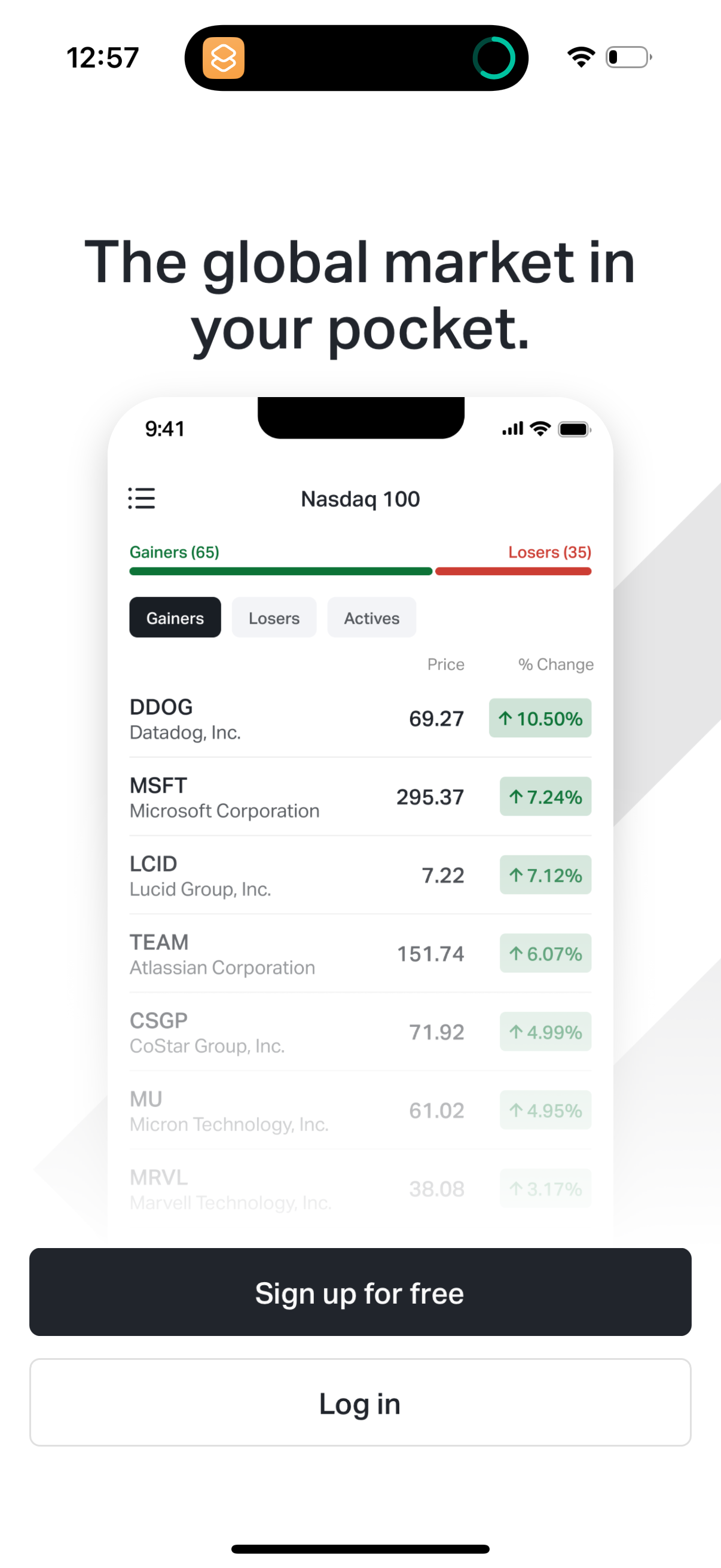
Task: Switch to the Losers filter
Action: (274, 617)
